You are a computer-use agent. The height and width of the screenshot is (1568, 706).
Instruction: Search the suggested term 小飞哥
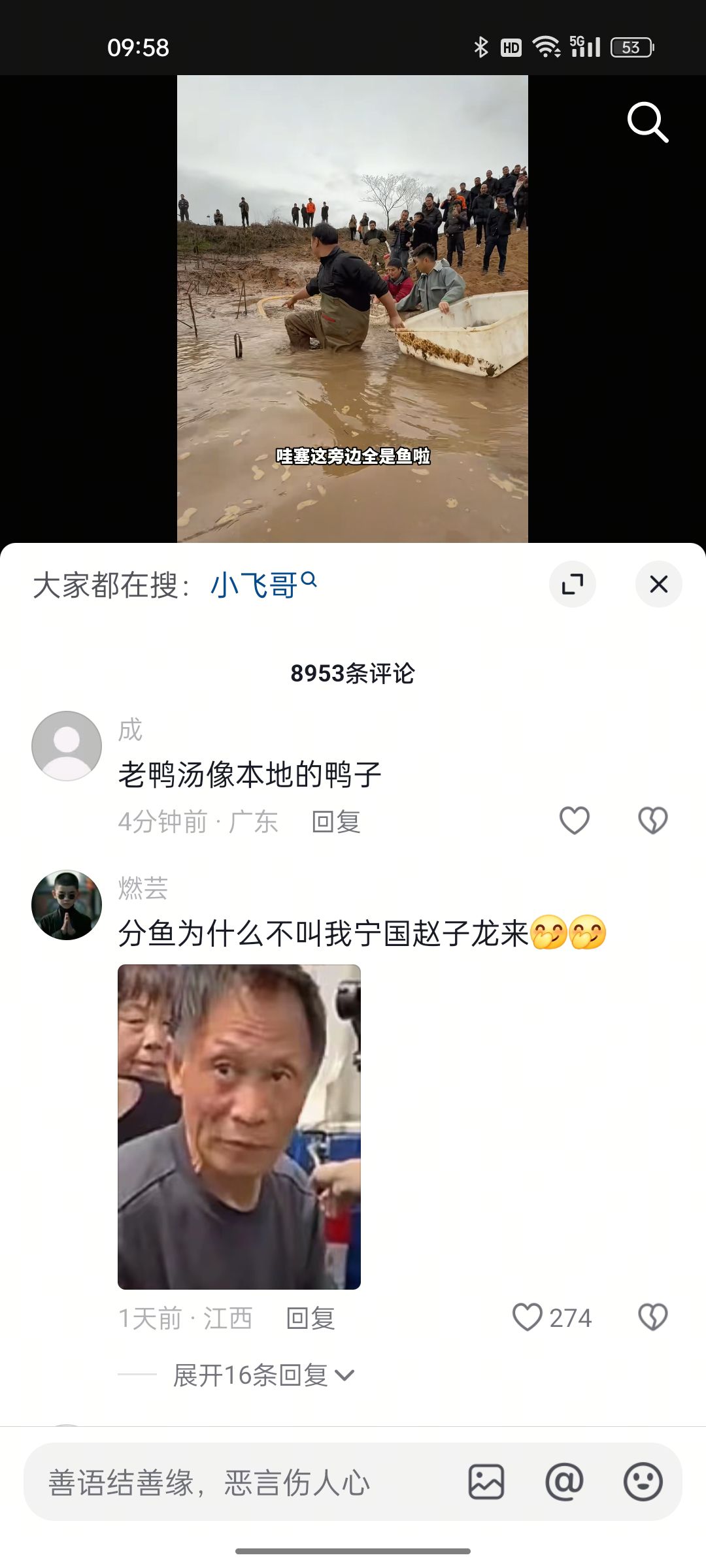(263, 584)
